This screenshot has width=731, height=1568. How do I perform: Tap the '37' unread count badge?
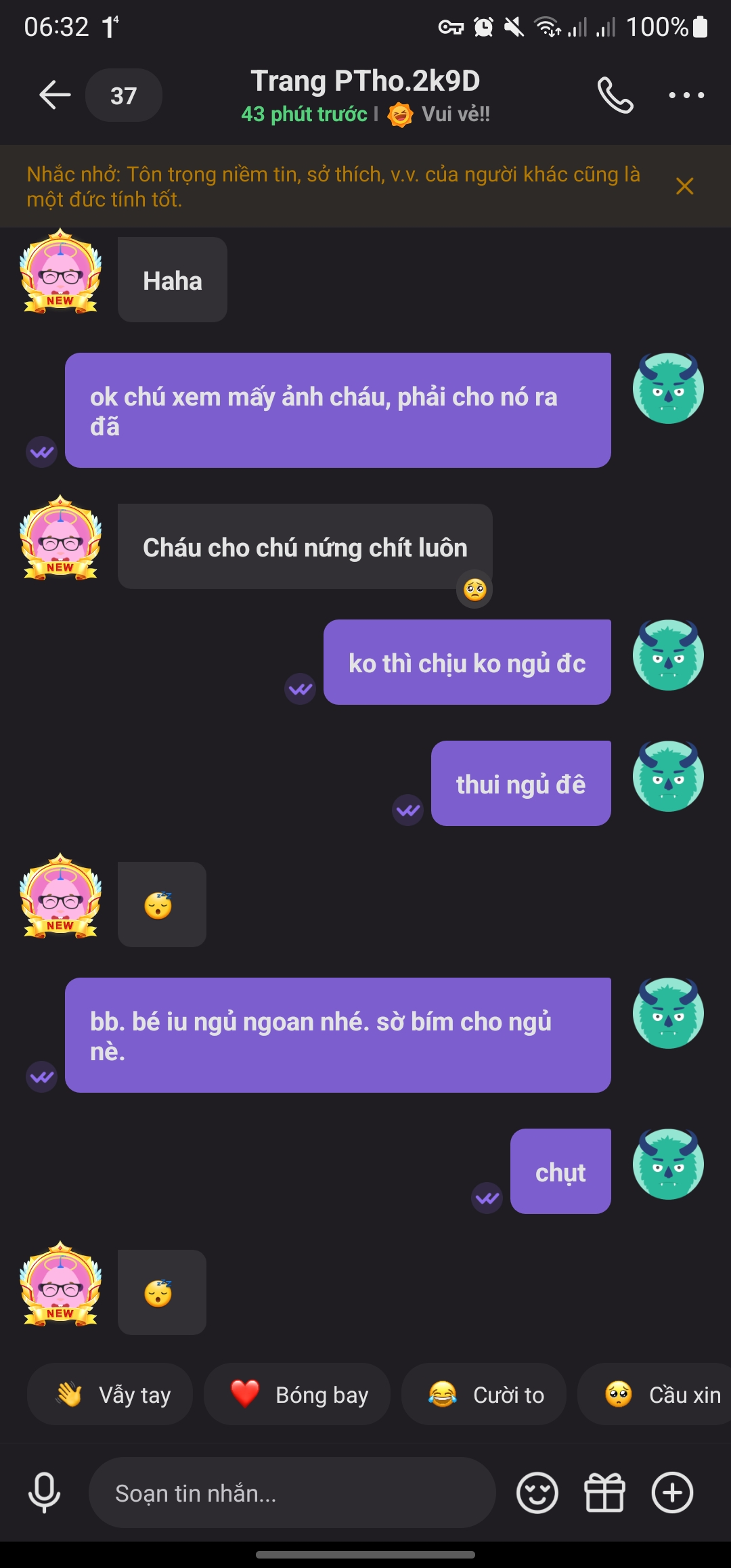pyautogui.click(x=123, y=95)
